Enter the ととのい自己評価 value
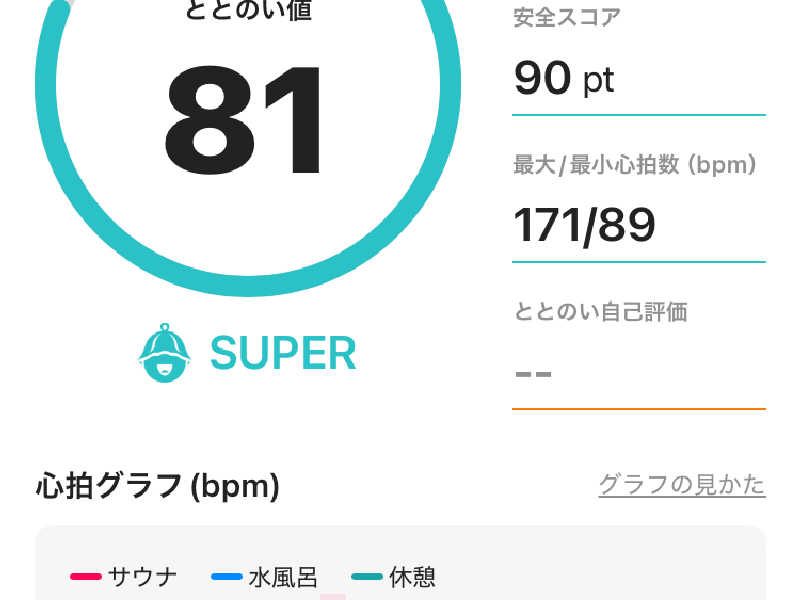Image resolution: width=800 pixels, height=600 pixels. (638, 375)
